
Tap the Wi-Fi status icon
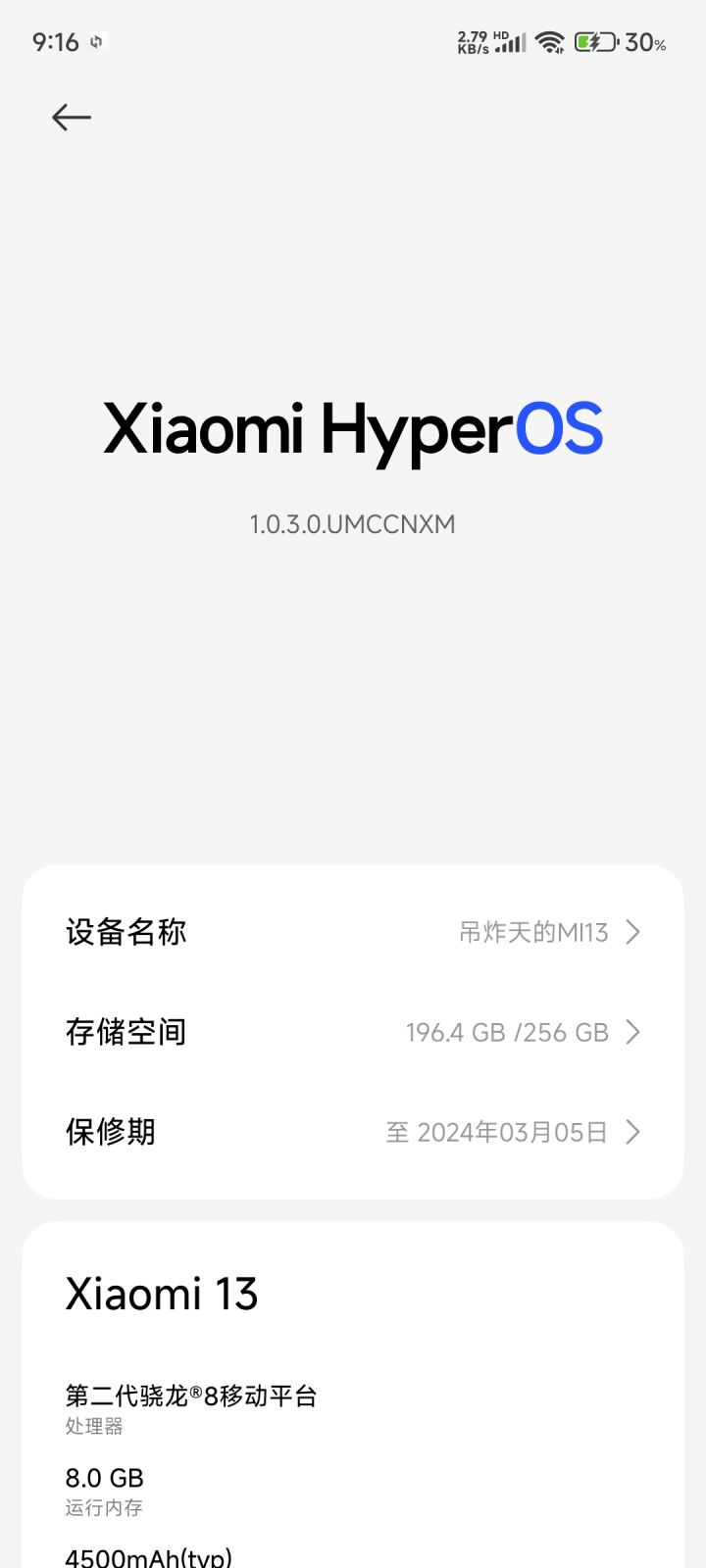(547, 42)
